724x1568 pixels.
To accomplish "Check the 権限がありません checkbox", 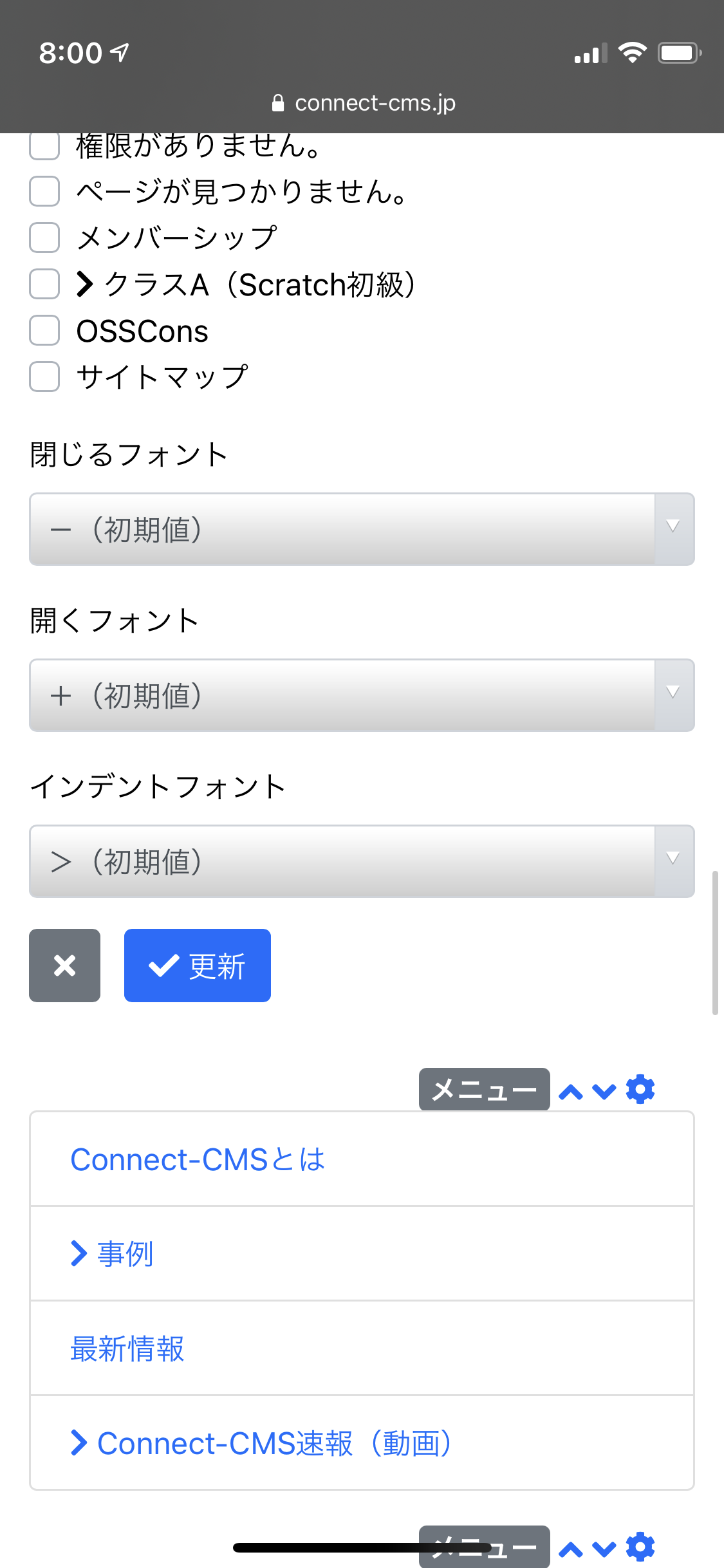I will tap(44, 147).
